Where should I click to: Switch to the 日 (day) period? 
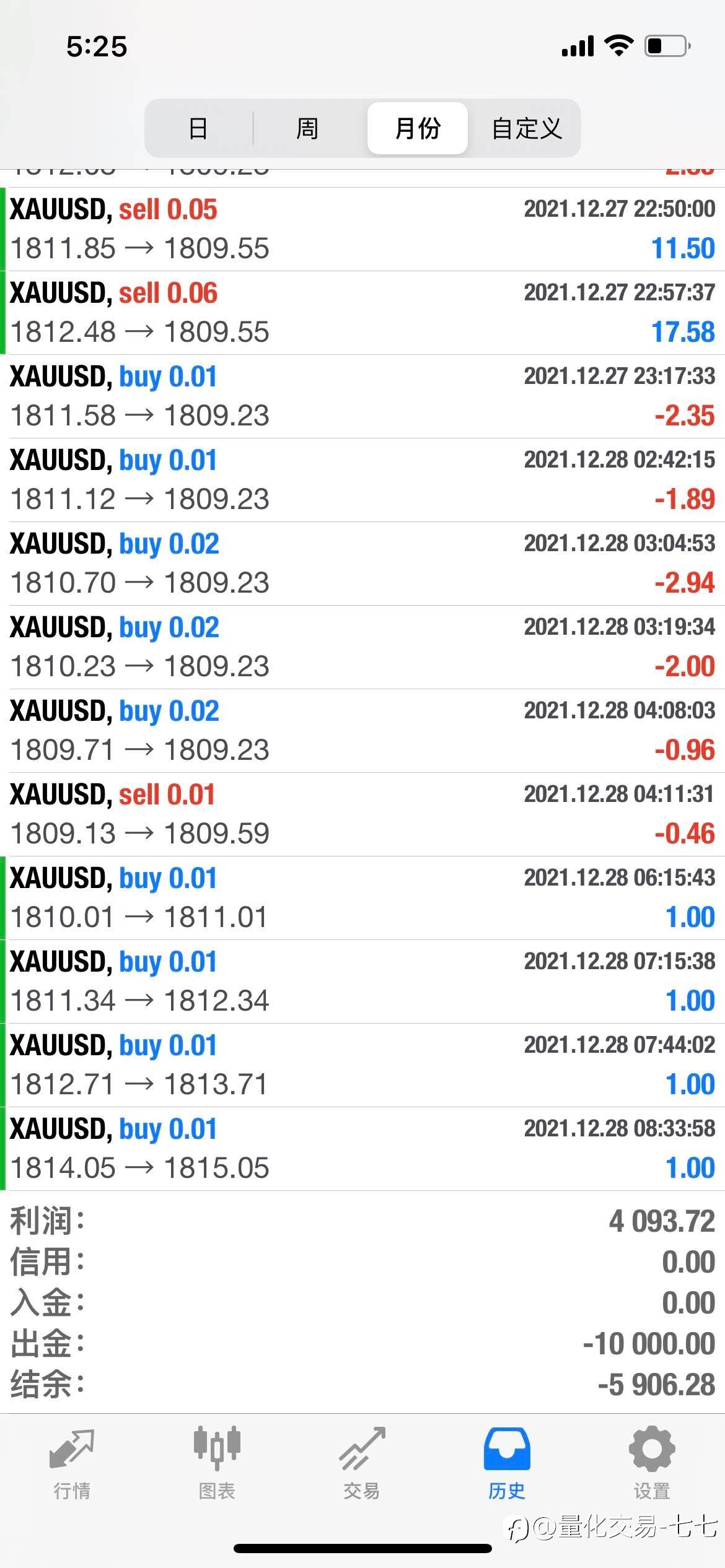[198, 128]
